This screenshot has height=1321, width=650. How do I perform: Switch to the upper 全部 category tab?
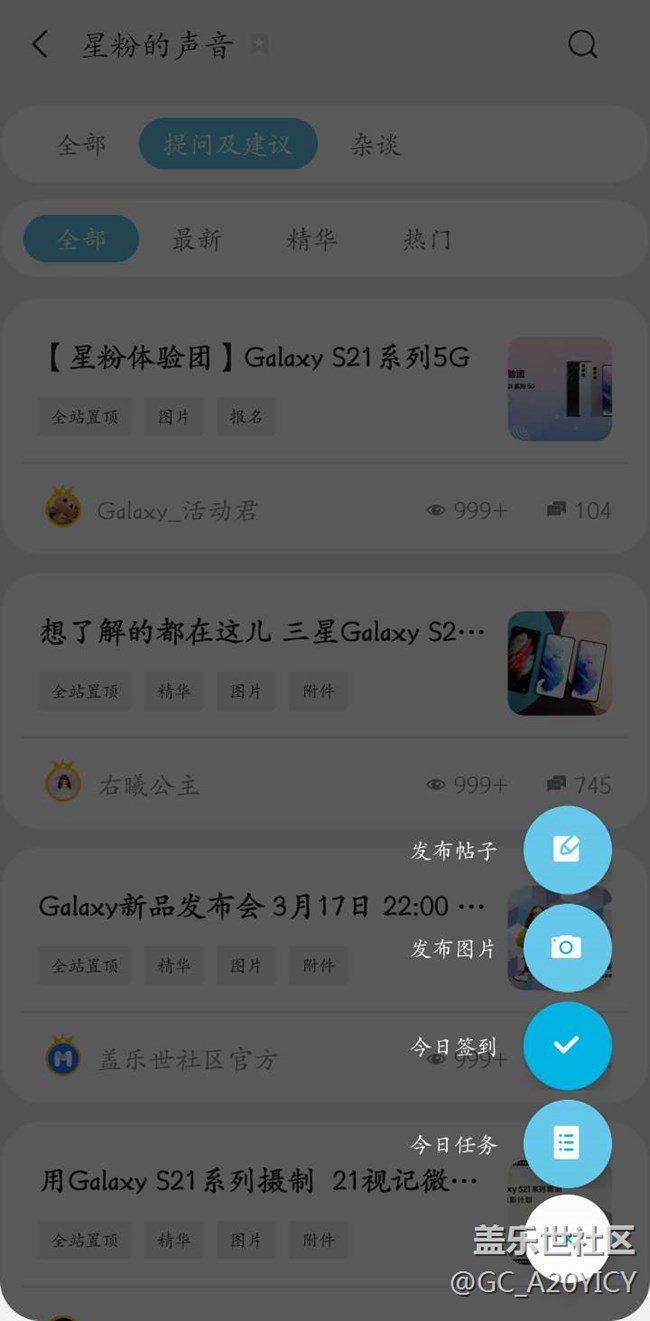(x=81, y=144)
